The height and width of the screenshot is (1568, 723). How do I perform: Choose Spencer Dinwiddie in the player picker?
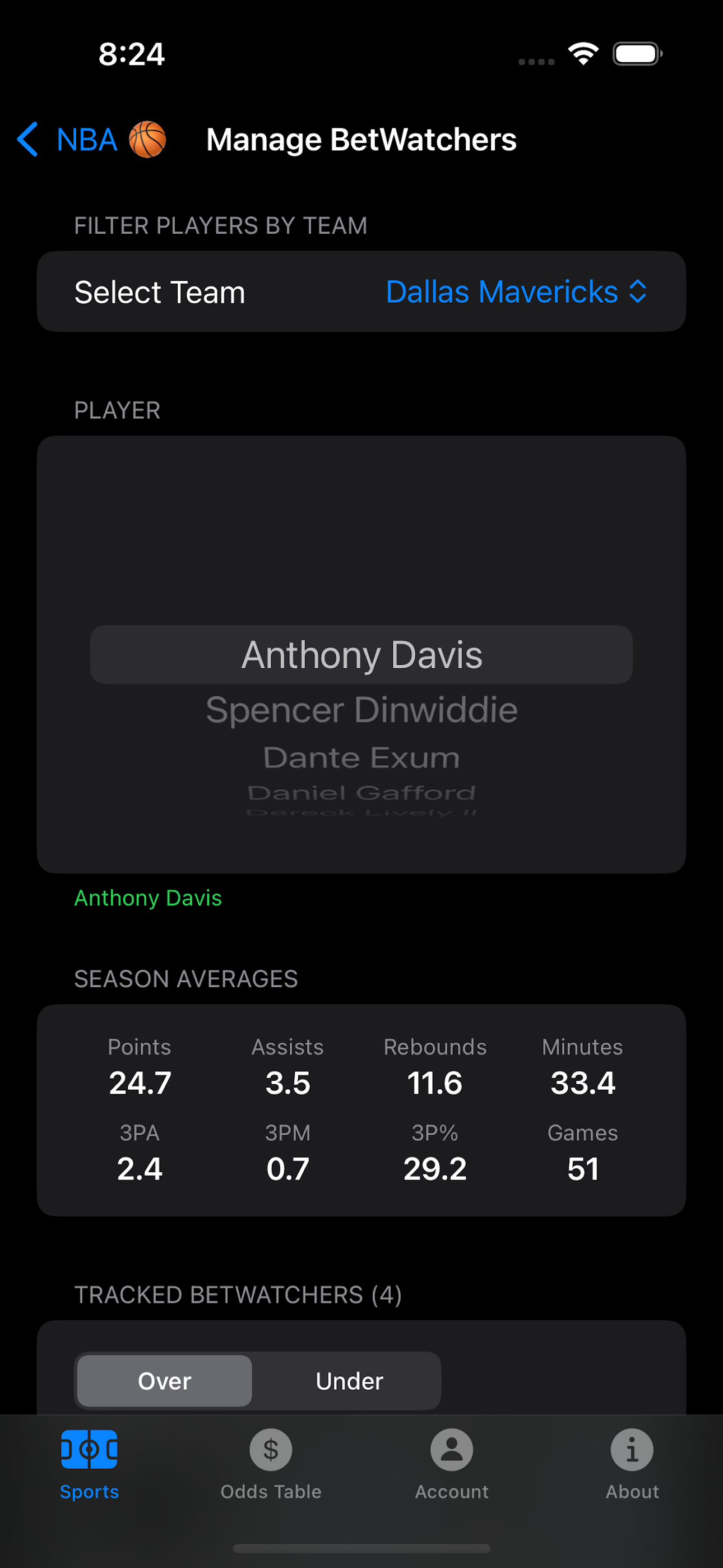[x=361, y=709]
